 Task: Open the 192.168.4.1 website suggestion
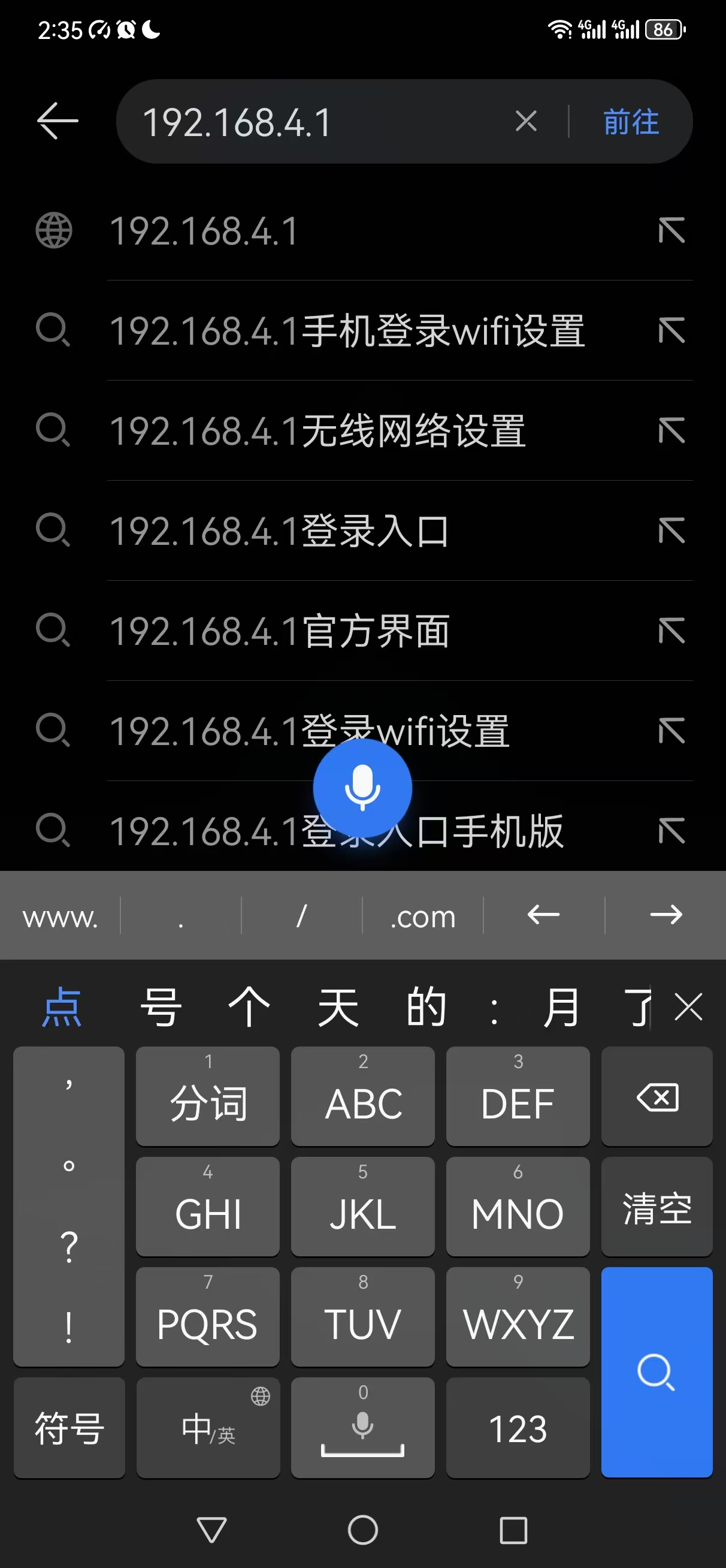pyautogui.click(x=364, y=231)
